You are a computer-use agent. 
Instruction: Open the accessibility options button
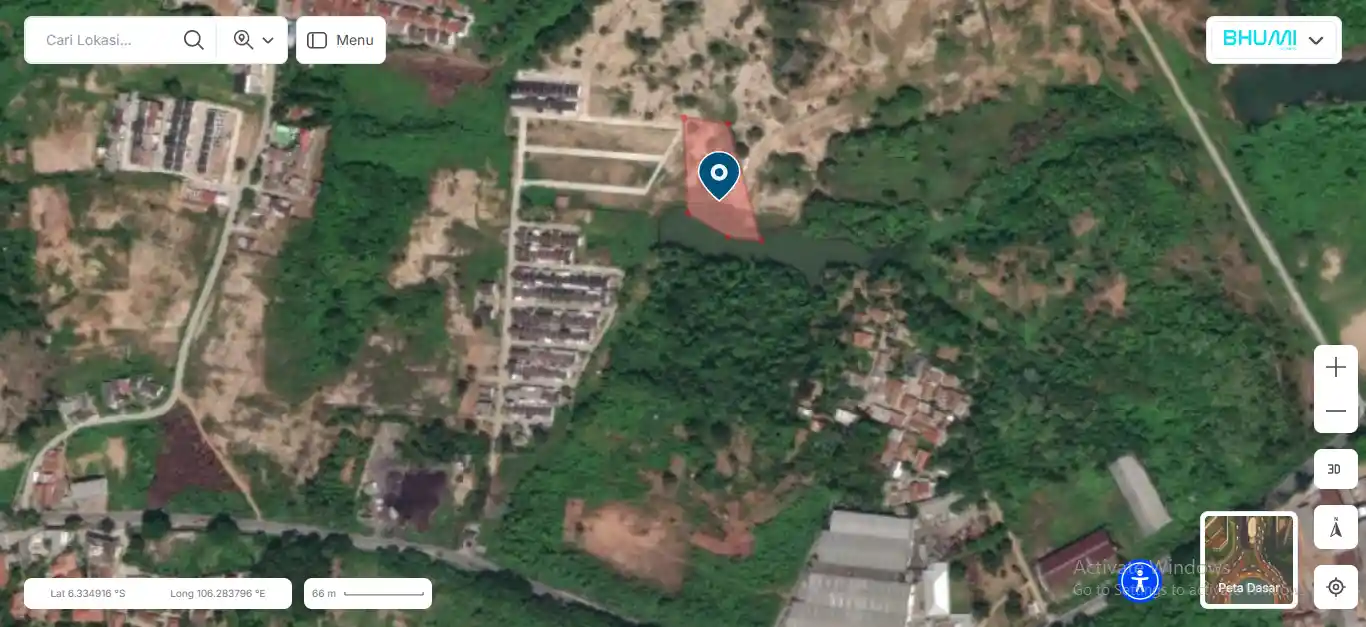(1140, 580)
